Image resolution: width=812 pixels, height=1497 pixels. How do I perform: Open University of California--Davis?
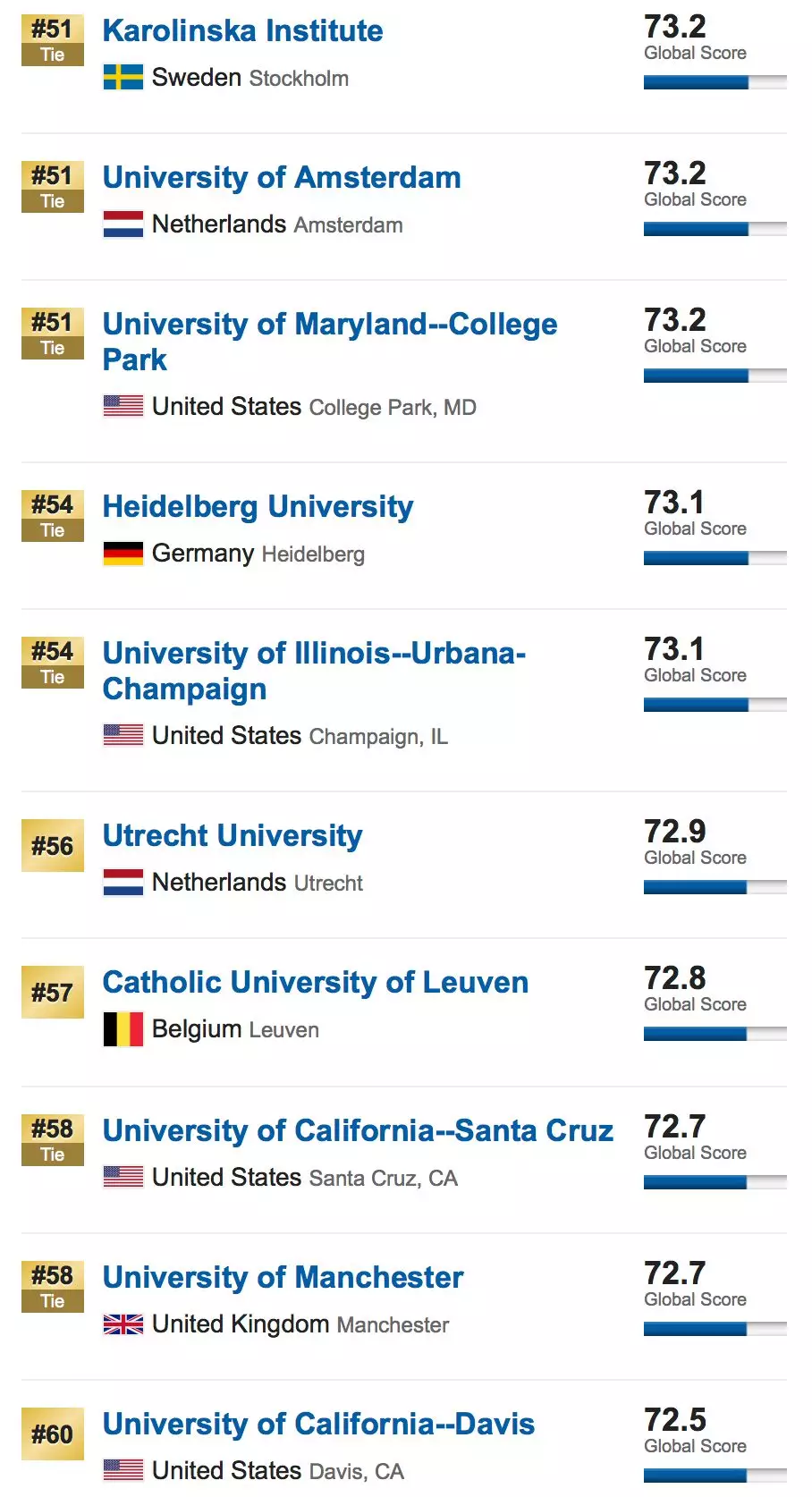click(318, 1425)
